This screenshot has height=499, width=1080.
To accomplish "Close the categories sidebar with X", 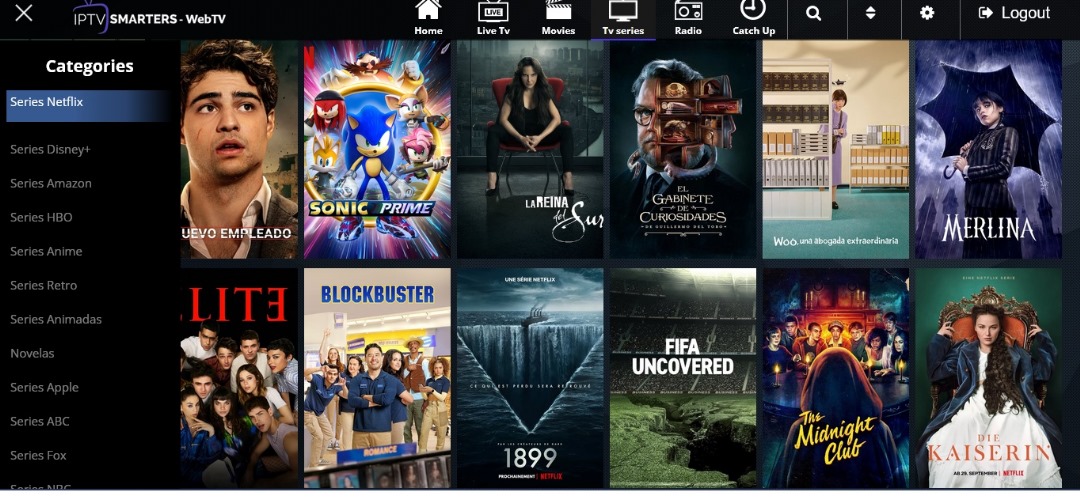I will 24,13.
